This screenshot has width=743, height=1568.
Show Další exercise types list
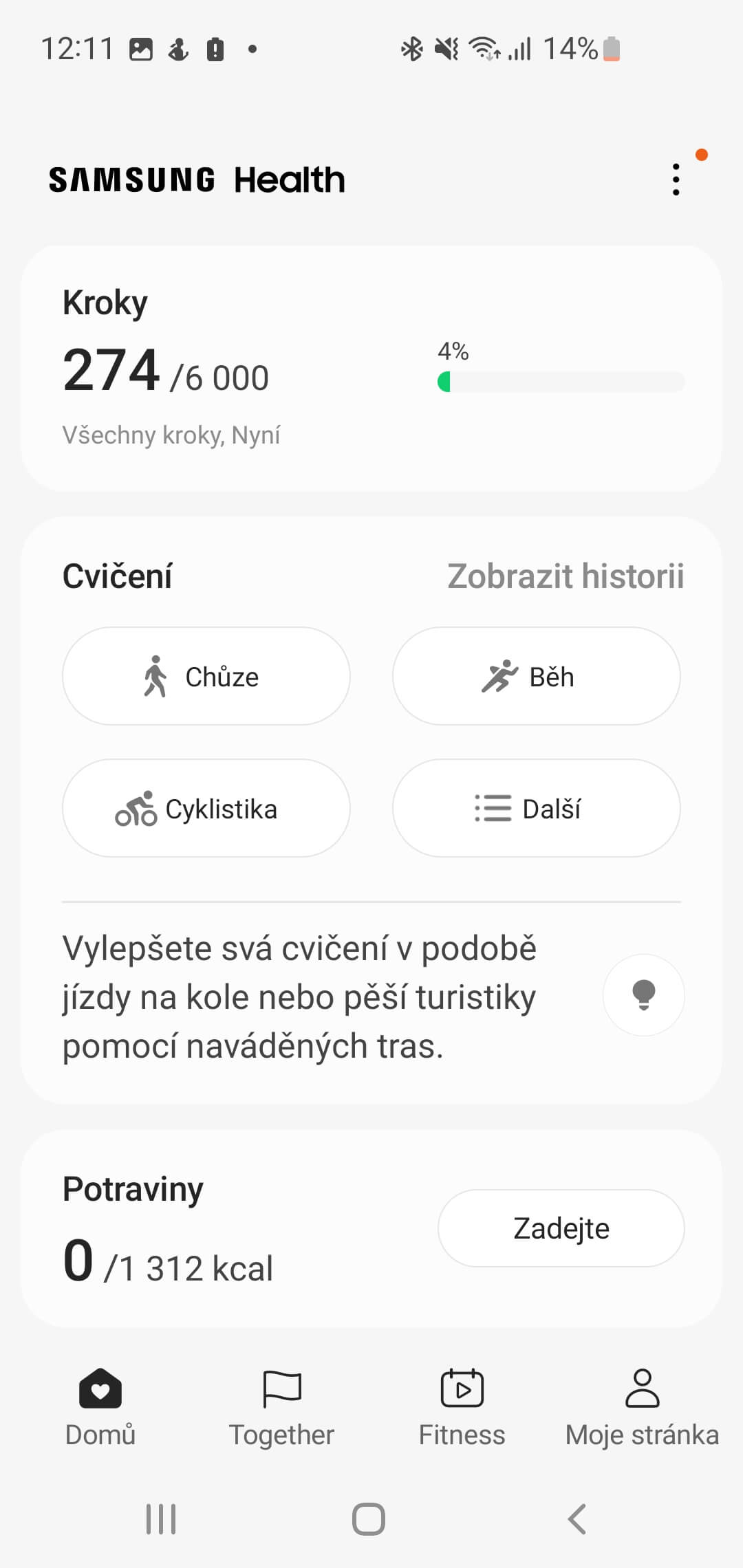537,809
